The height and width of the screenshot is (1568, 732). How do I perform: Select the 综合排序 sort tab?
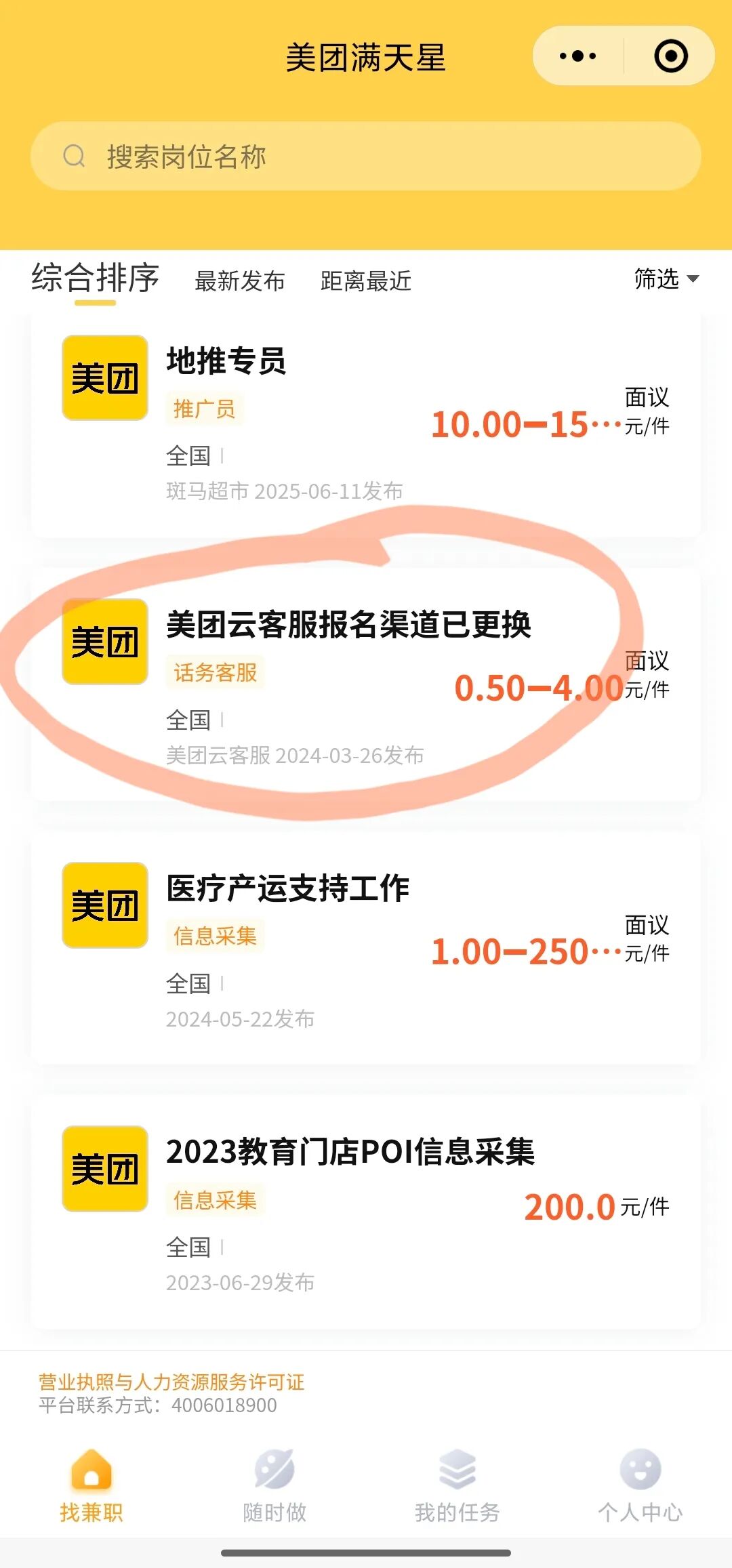tap(96, 278)
